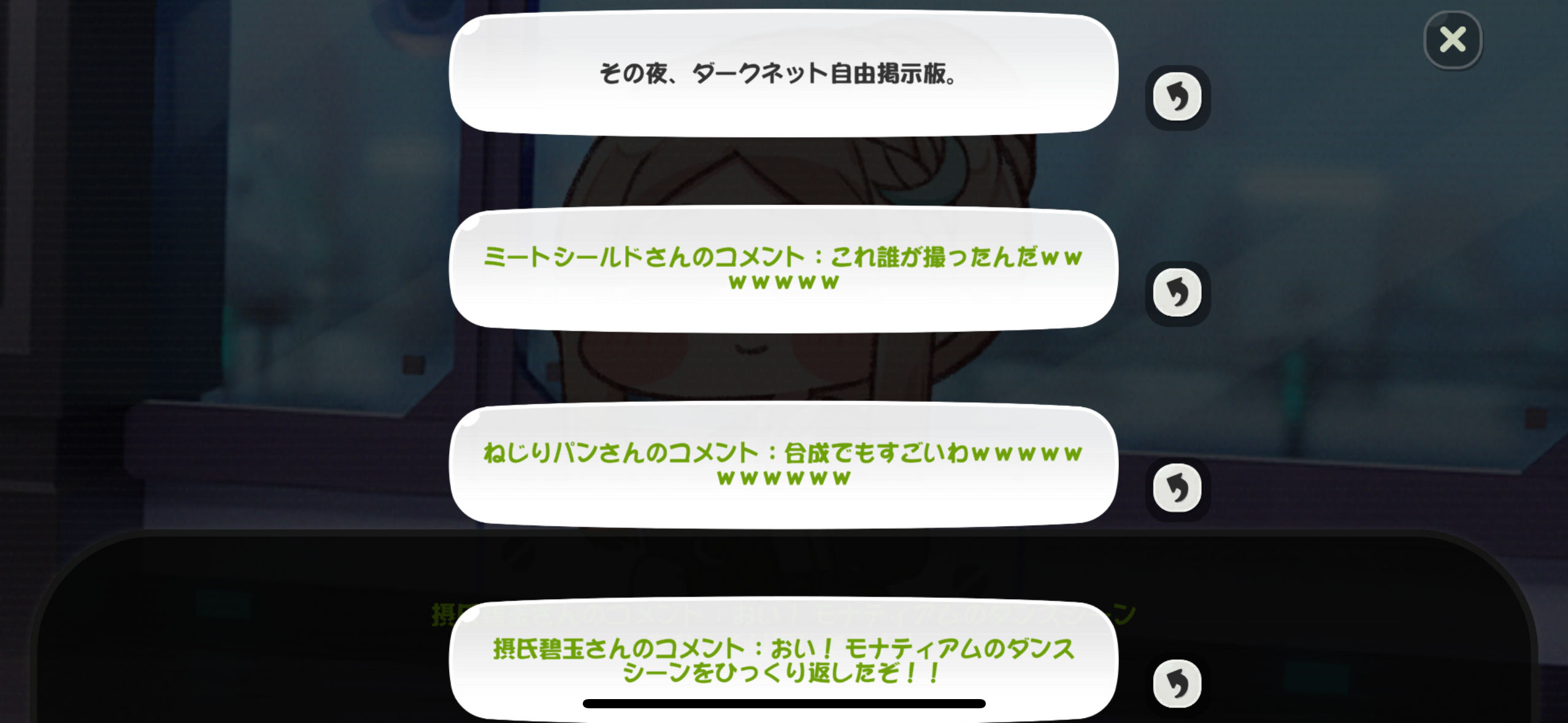Rewind to the line その夜、ダークネット自由掲示板
This screenshot has width=1568, height=723.
pyautogui.click(x=1177, y=97)
